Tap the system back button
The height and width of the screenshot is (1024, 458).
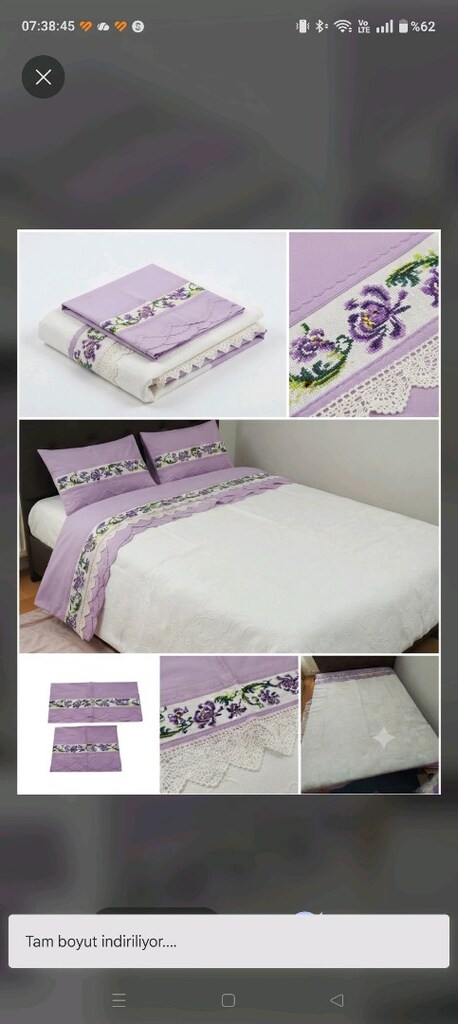coord(337,1000)
